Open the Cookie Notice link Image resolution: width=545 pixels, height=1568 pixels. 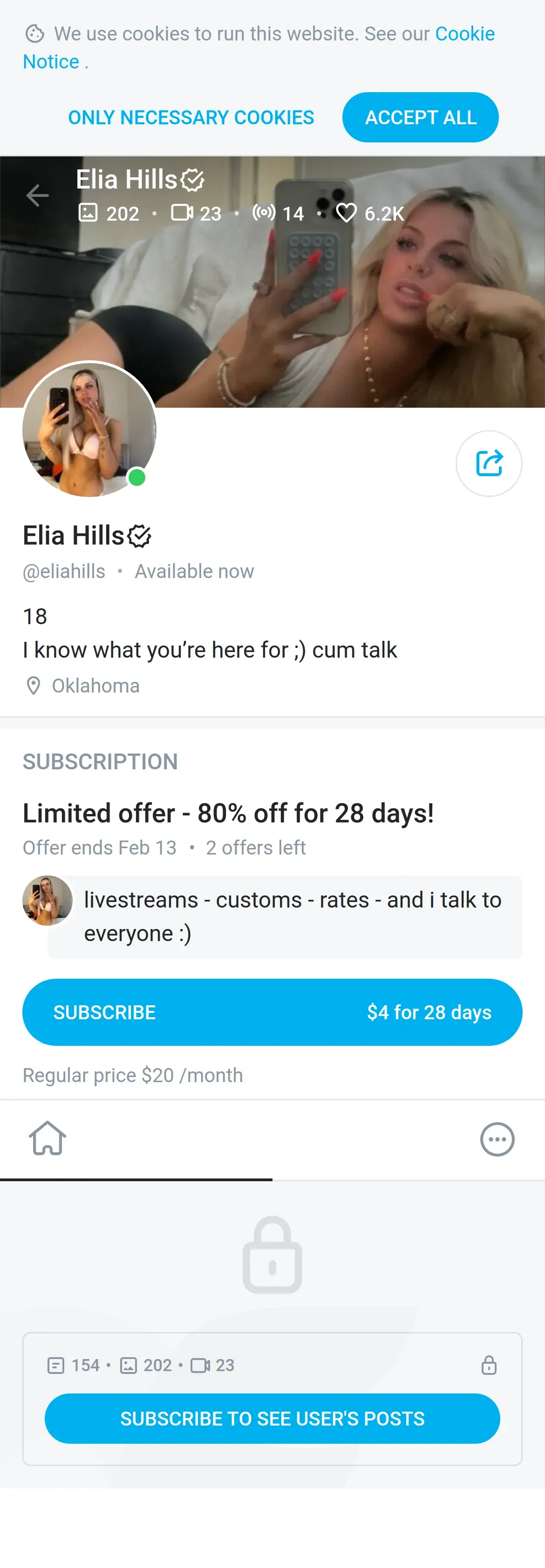coord(464,34)
